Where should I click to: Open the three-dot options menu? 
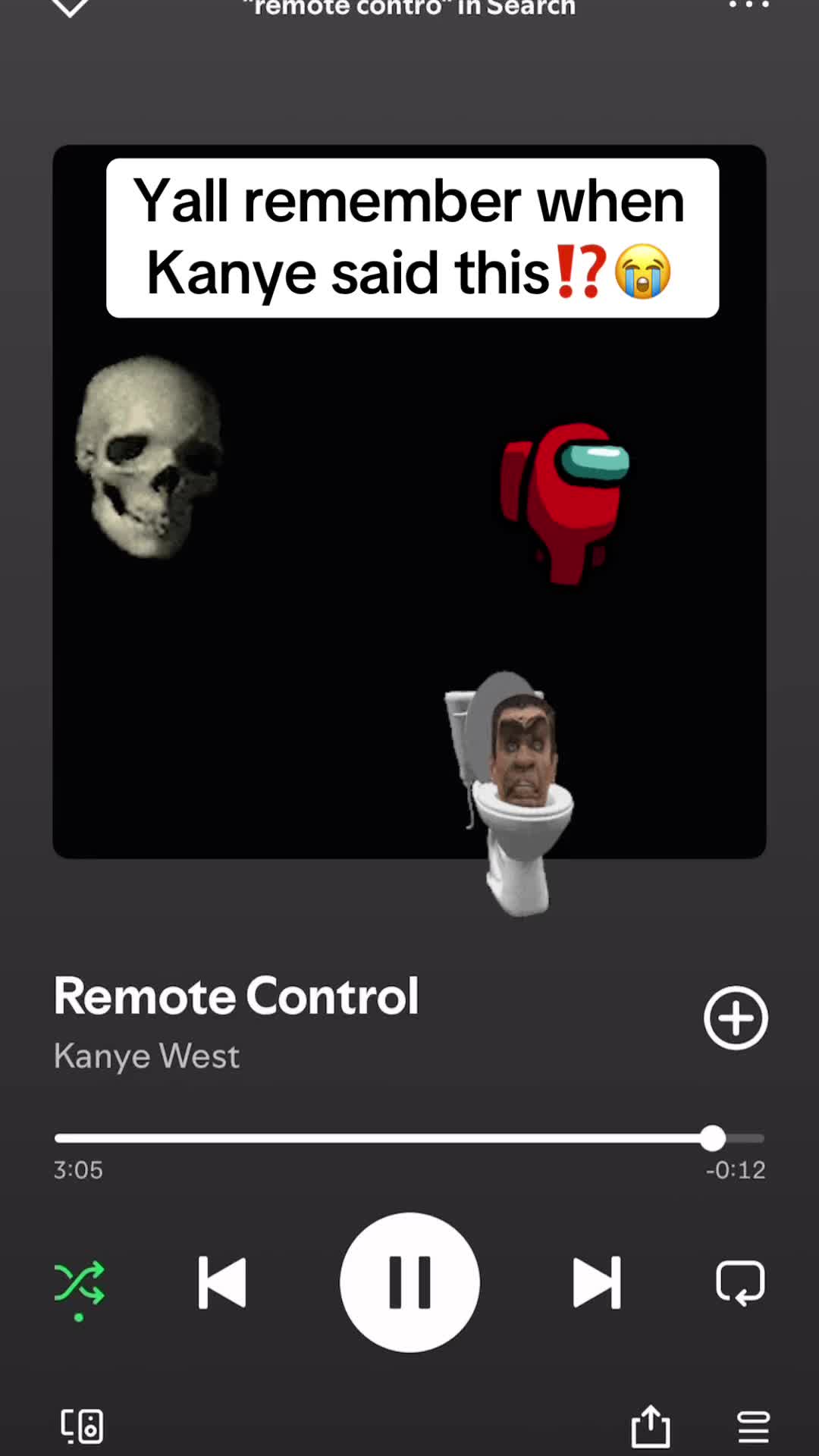point(748,6)
